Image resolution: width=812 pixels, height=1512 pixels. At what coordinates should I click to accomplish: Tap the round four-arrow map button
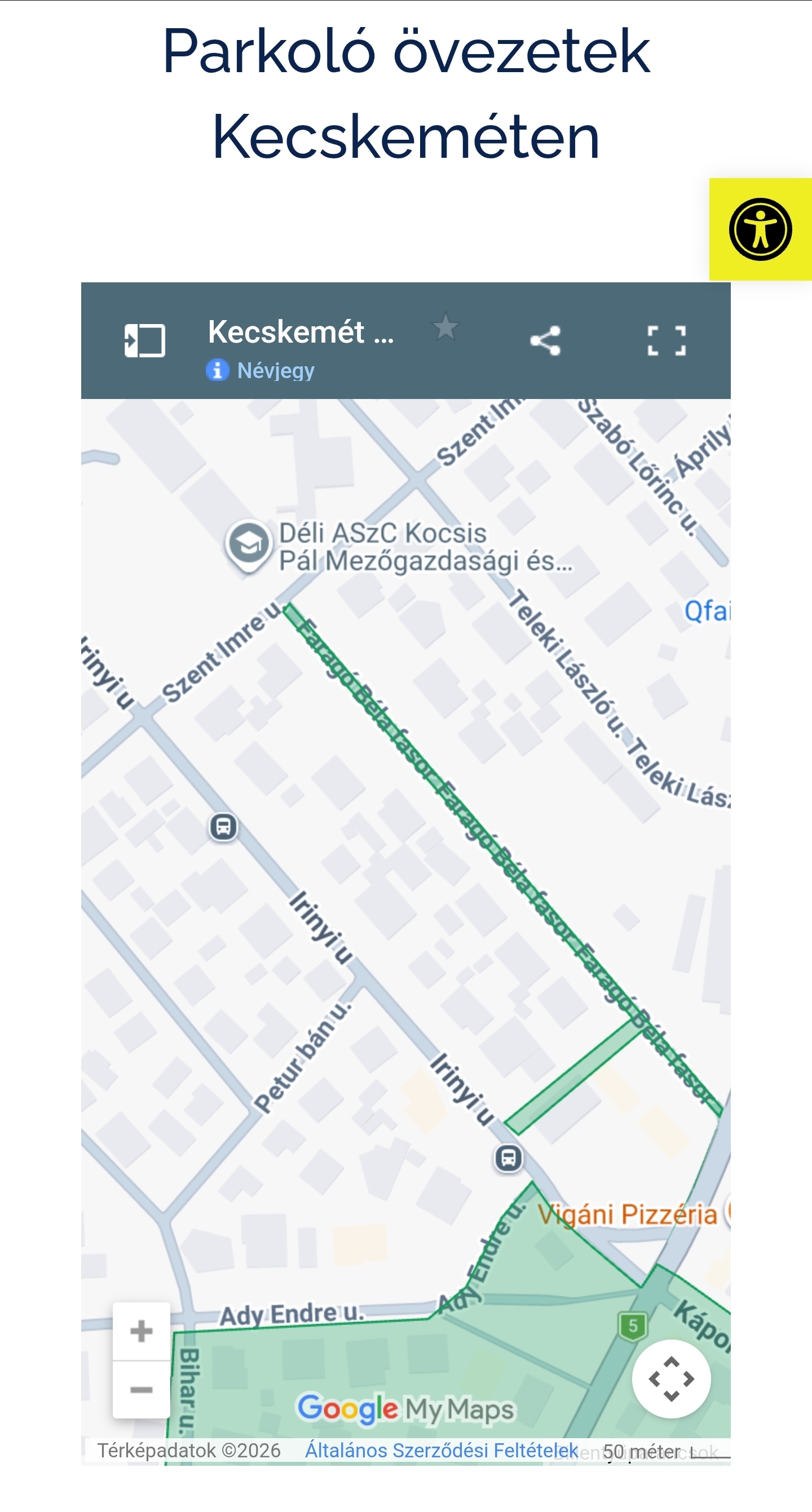pos(671,1378)
